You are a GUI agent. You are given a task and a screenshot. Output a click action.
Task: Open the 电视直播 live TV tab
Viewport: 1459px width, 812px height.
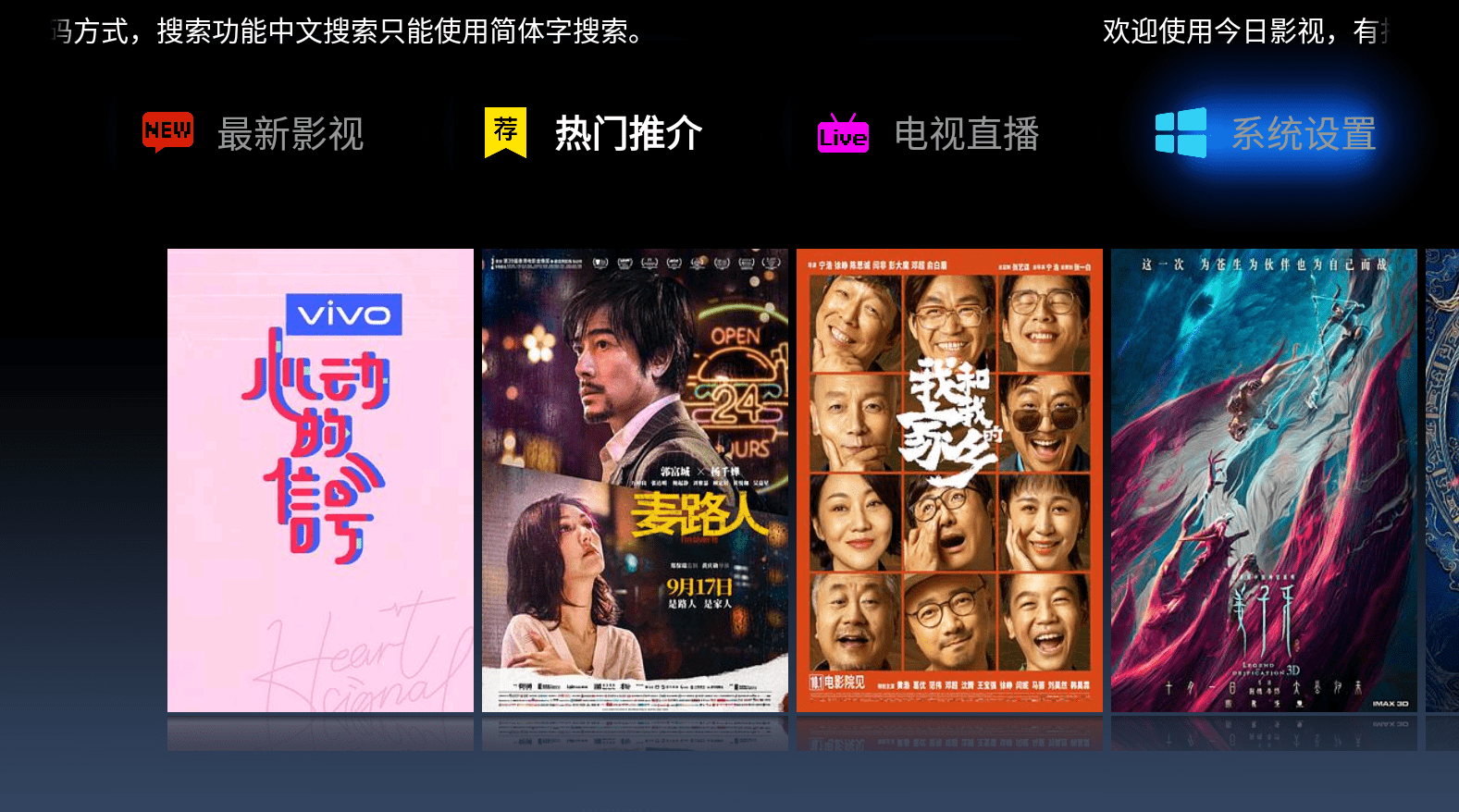(x=930, y=134)
